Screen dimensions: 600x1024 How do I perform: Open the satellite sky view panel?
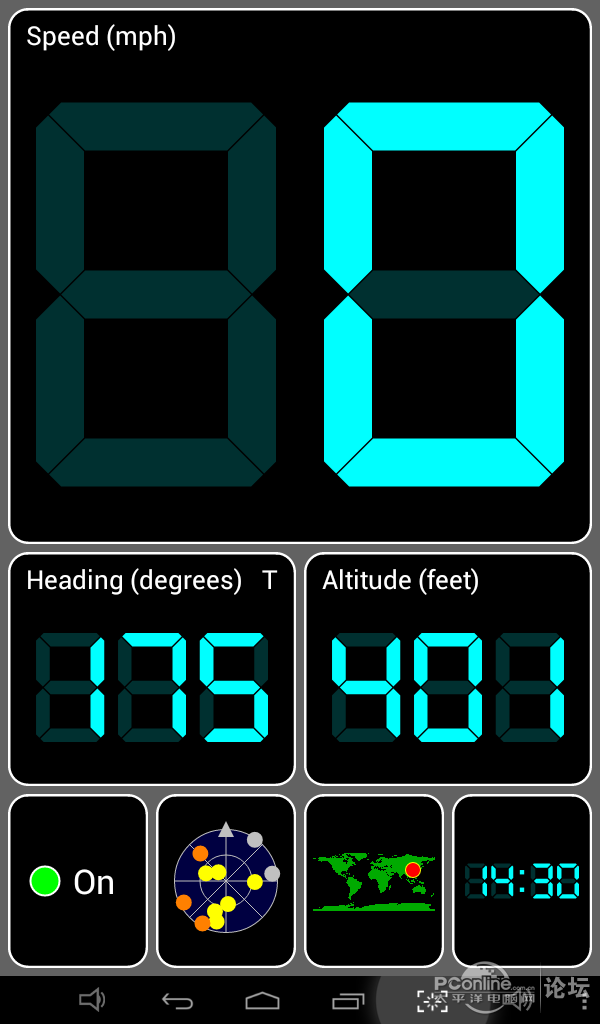226,881
